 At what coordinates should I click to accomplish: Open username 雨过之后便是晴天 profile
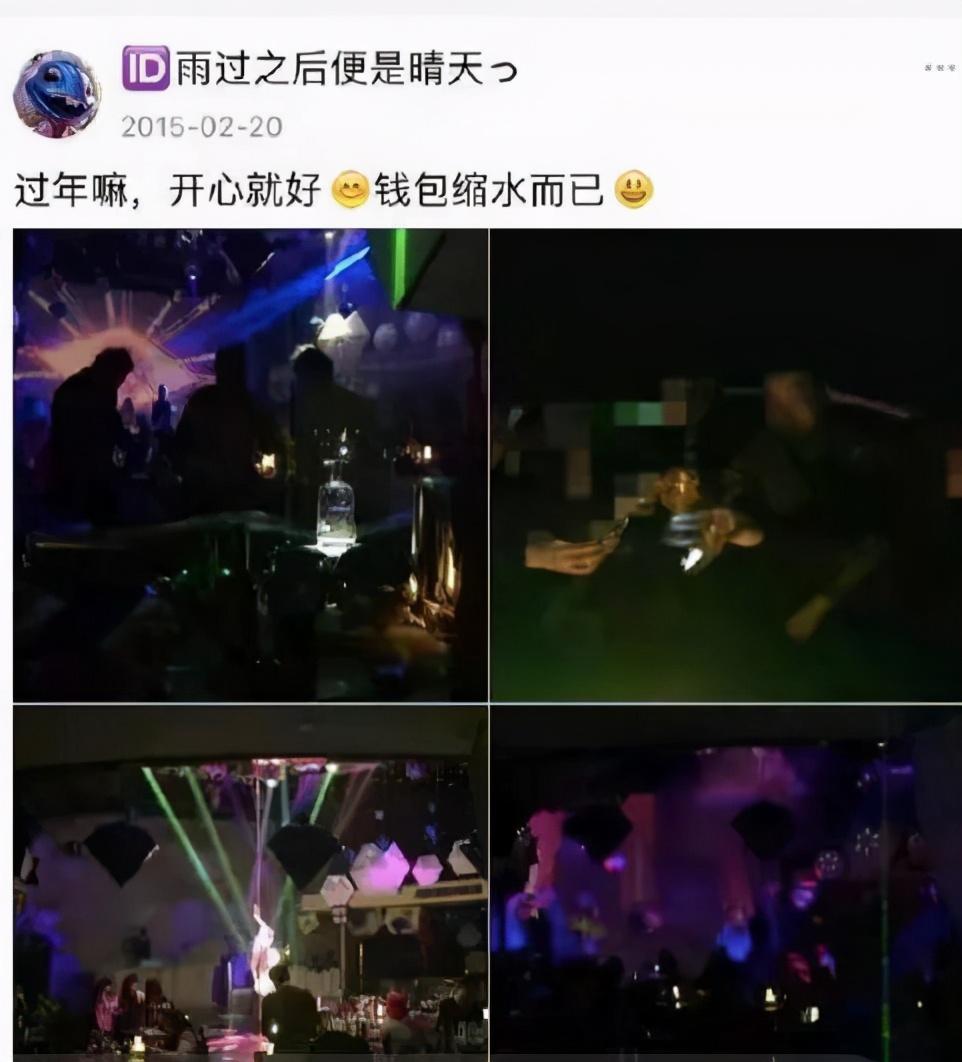[x=346, y=69]
